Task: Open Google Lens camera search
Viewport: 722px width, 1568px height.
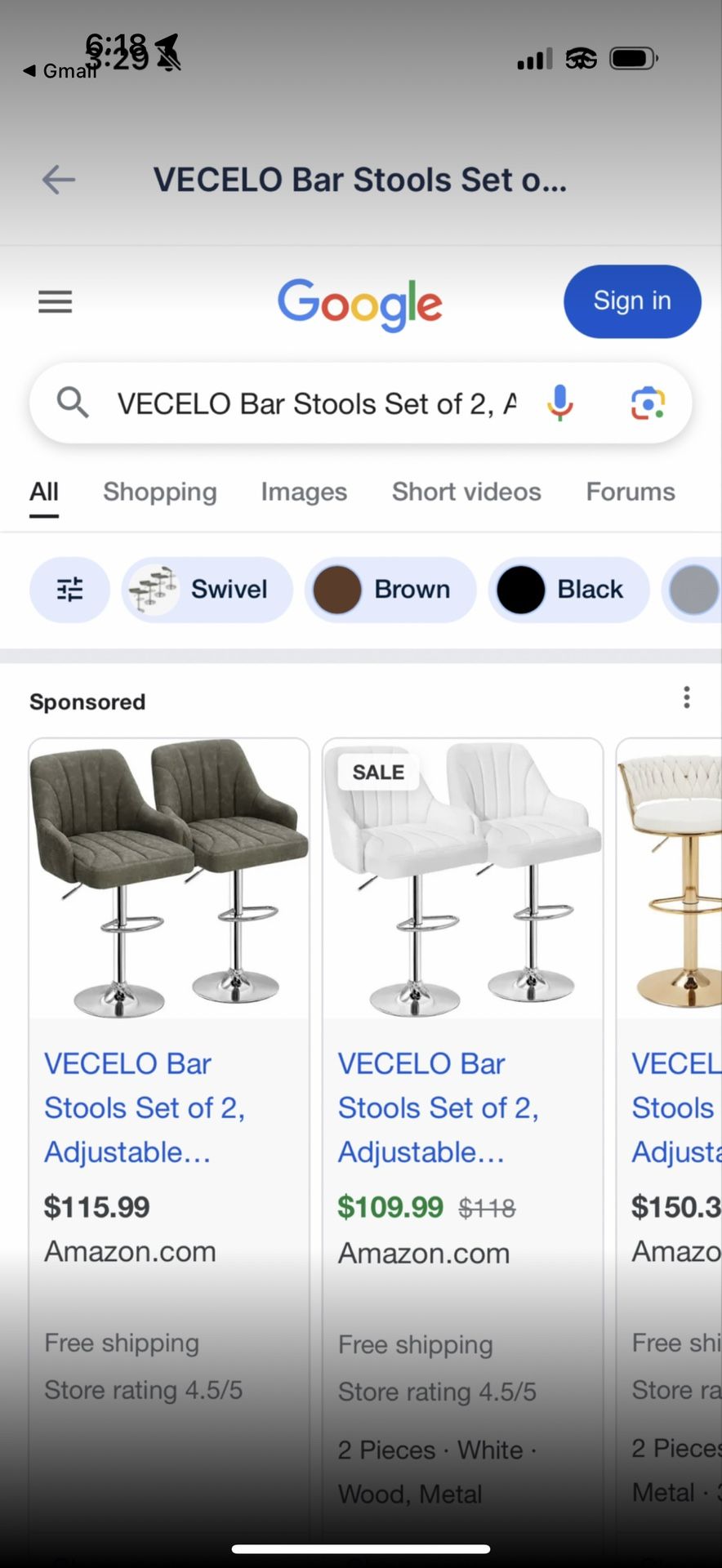Action: (648, 403)
